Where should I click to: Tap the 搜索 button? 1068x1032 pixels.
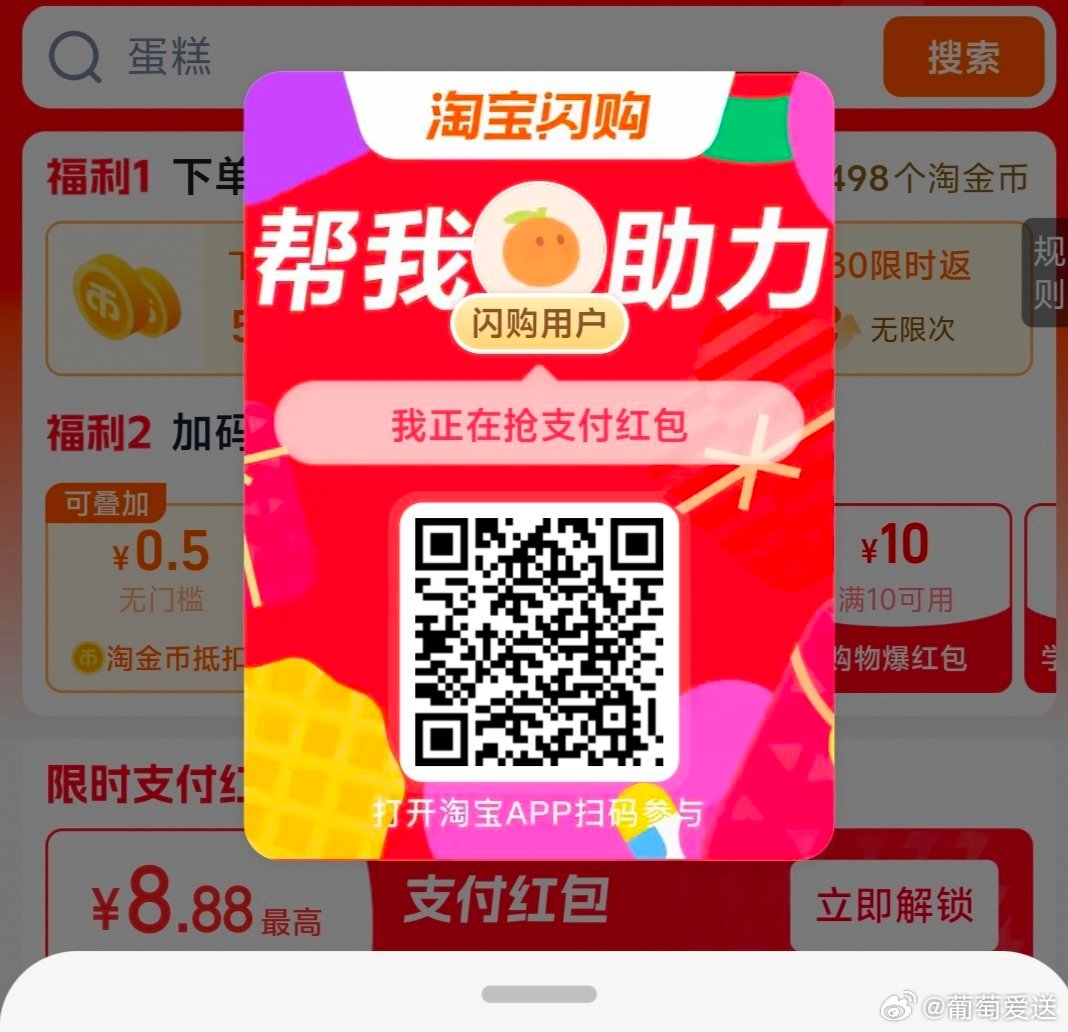[963, 57]
